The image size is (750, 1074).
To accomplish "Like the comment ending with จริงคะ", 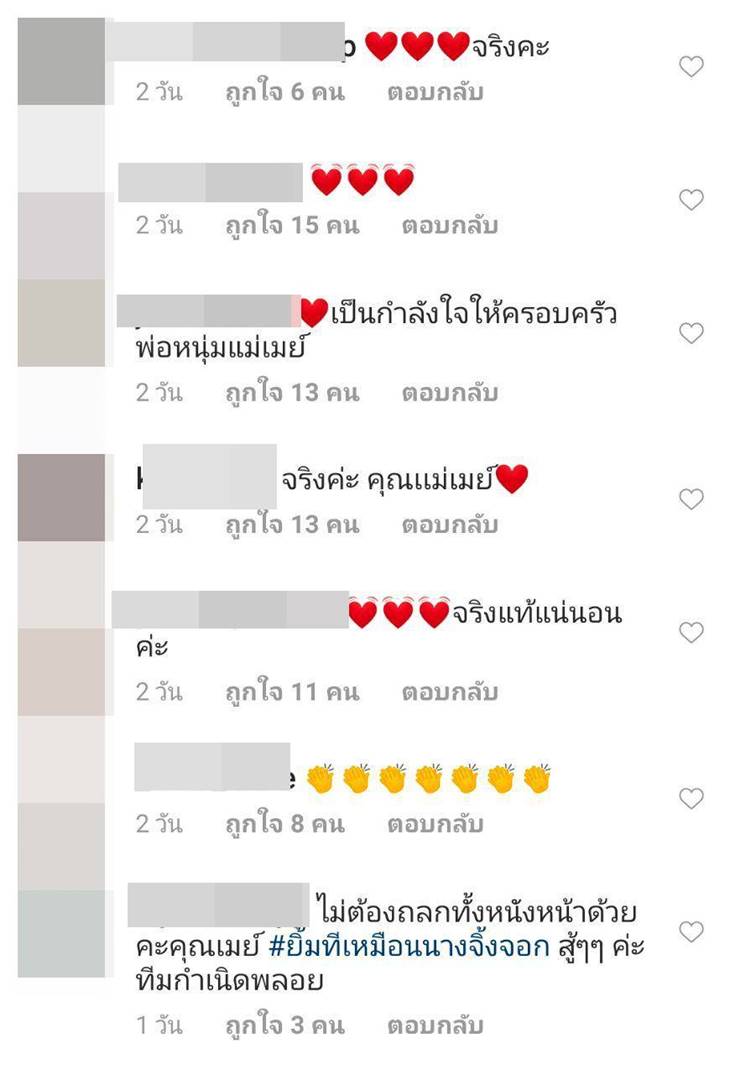I will tap(691, 67).
